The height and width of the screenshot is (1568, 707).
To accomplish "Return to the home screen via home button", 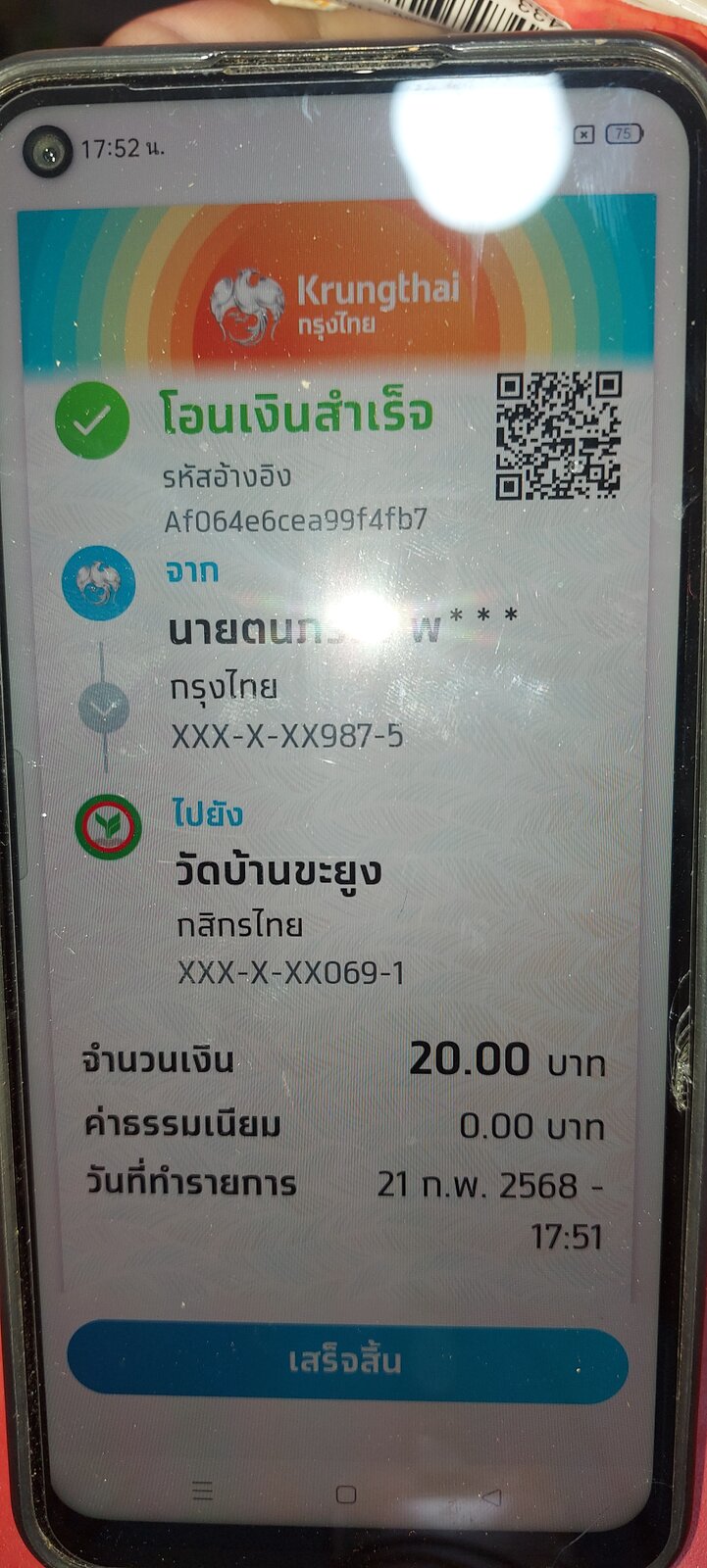I will pyautogui.click(x=346, y=1494).
